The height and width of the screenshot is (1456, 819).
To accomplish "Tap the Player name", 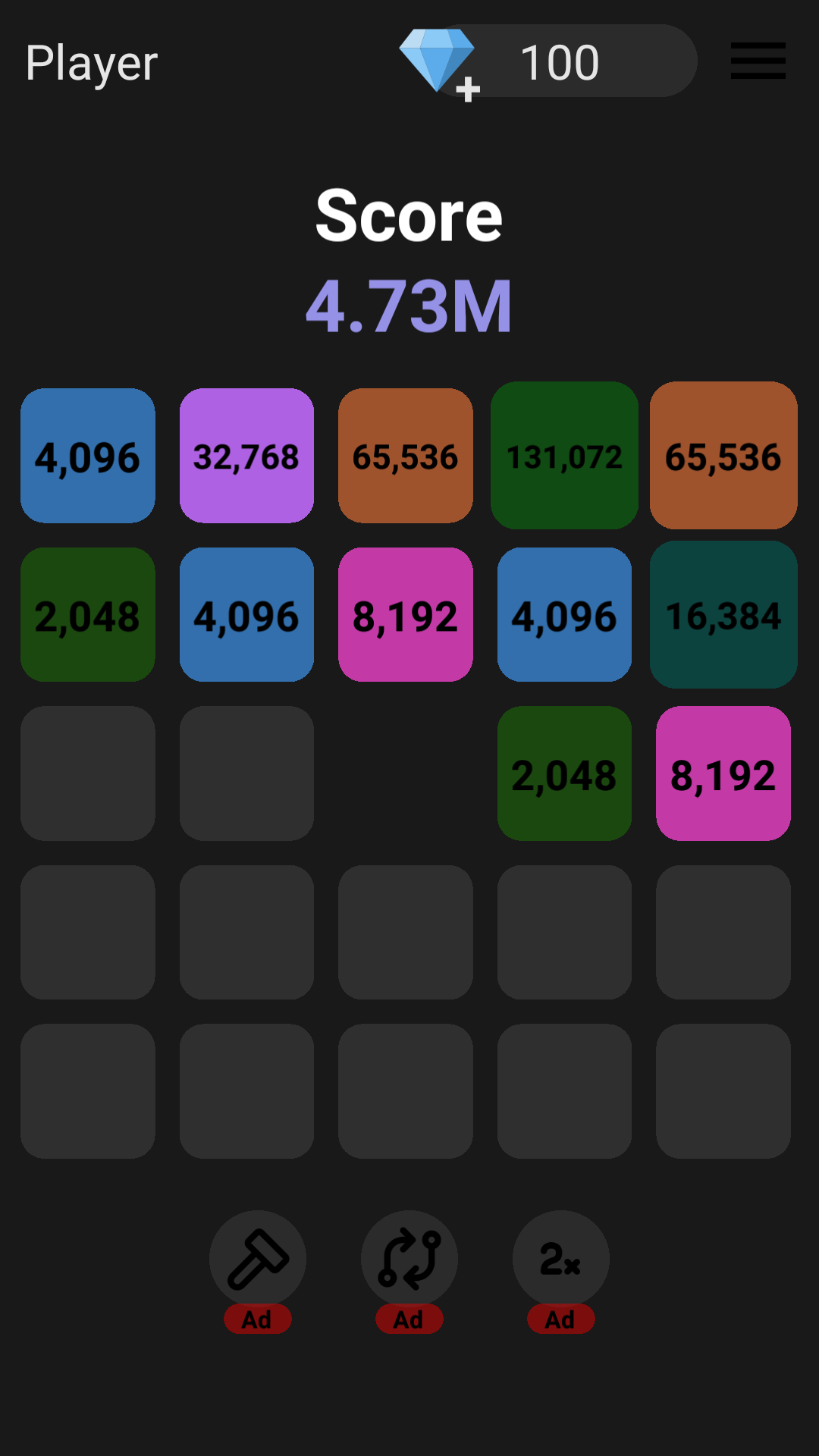I will click(92, 63).
